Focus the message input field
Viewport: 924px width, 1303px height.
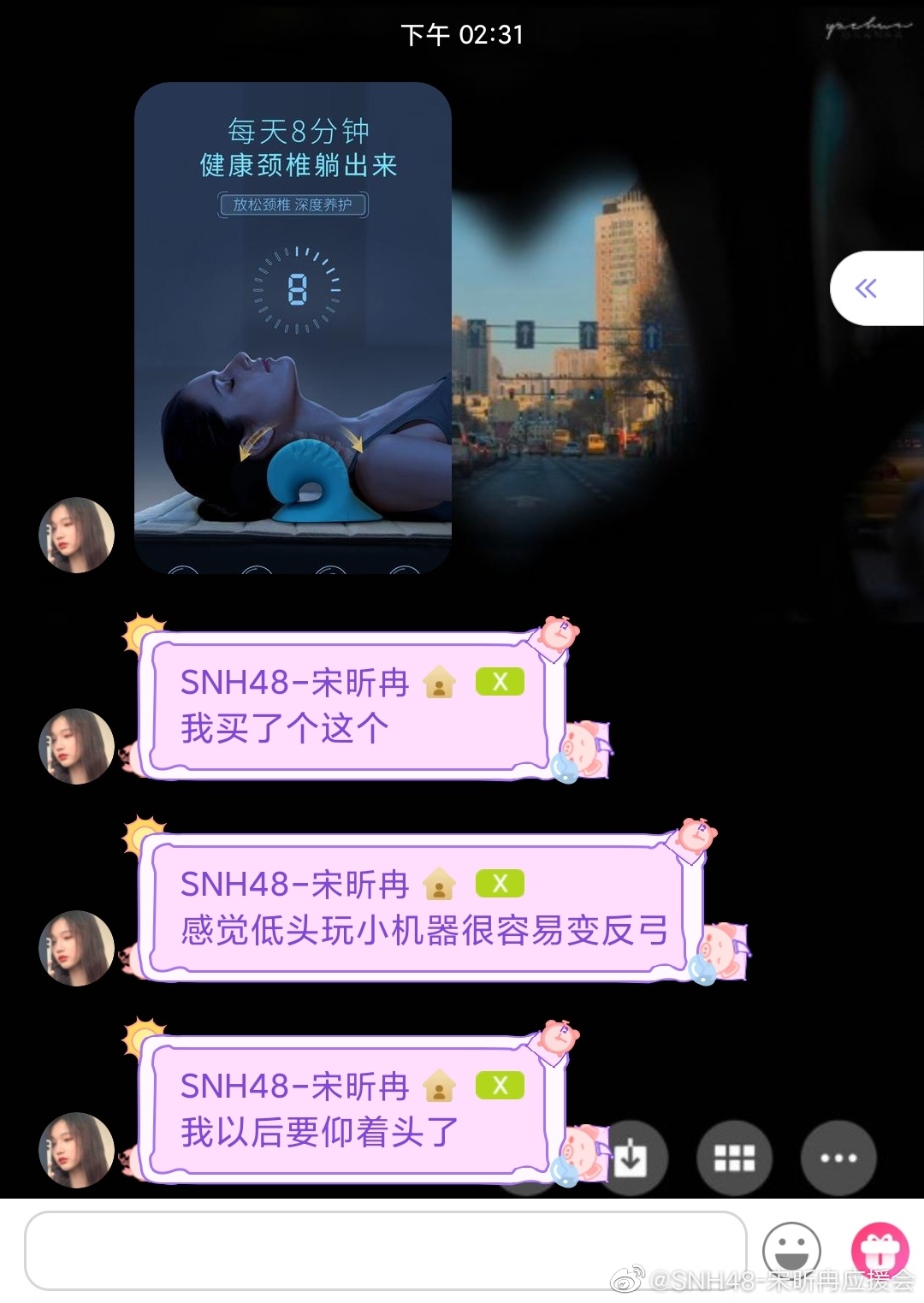(x=385, y=1251)
